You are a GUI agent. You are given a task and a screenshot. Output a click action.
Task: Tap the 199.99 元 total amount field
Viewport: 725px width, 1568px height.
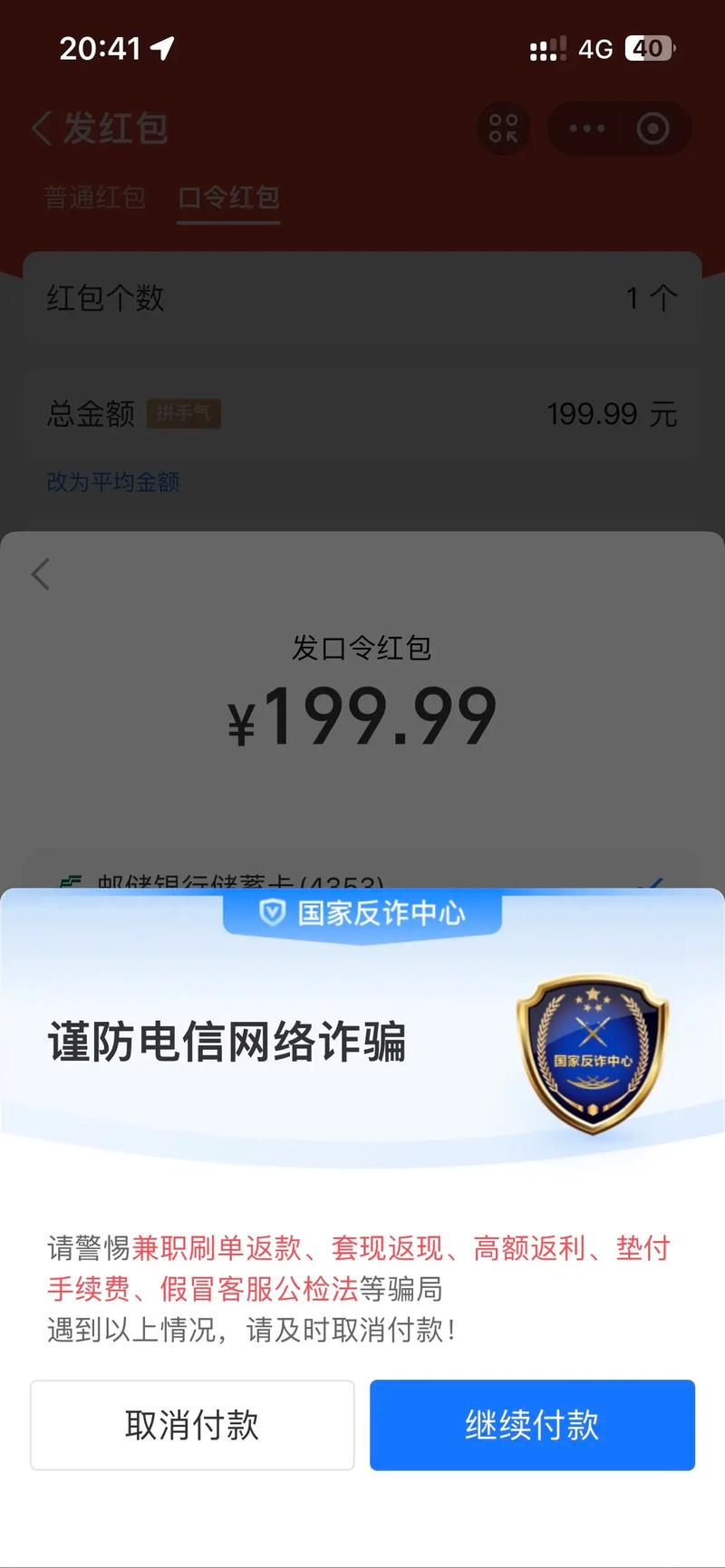coord(613,414)
